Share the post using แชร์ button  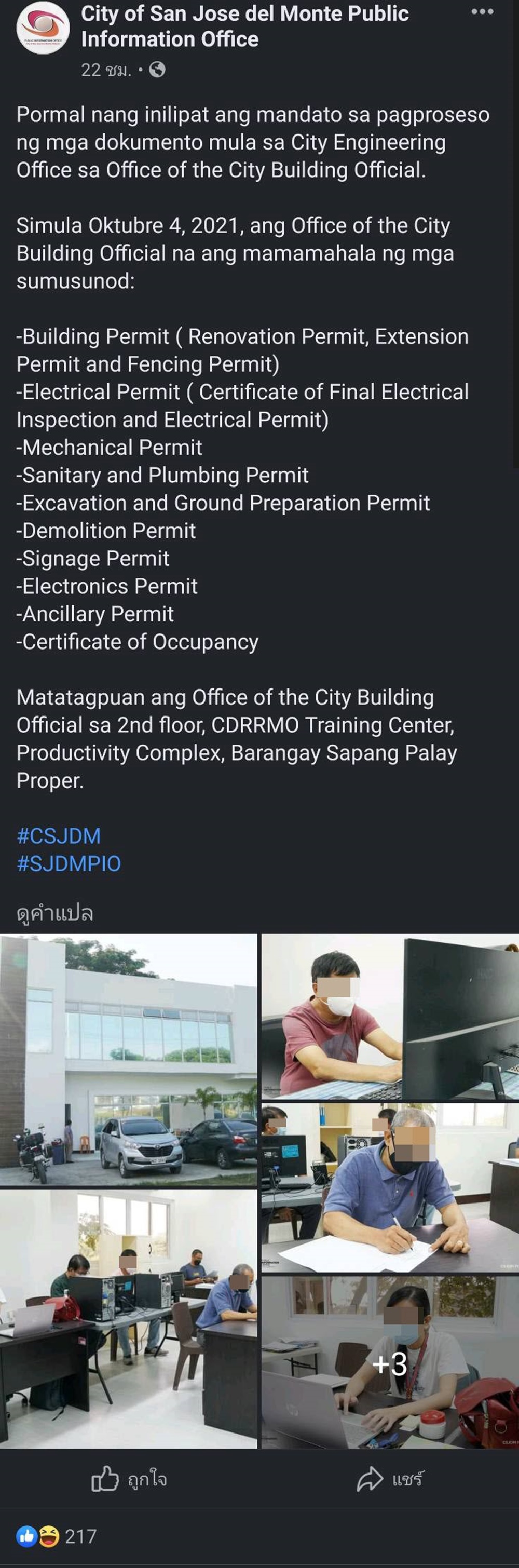click(x=390, y=1479)
